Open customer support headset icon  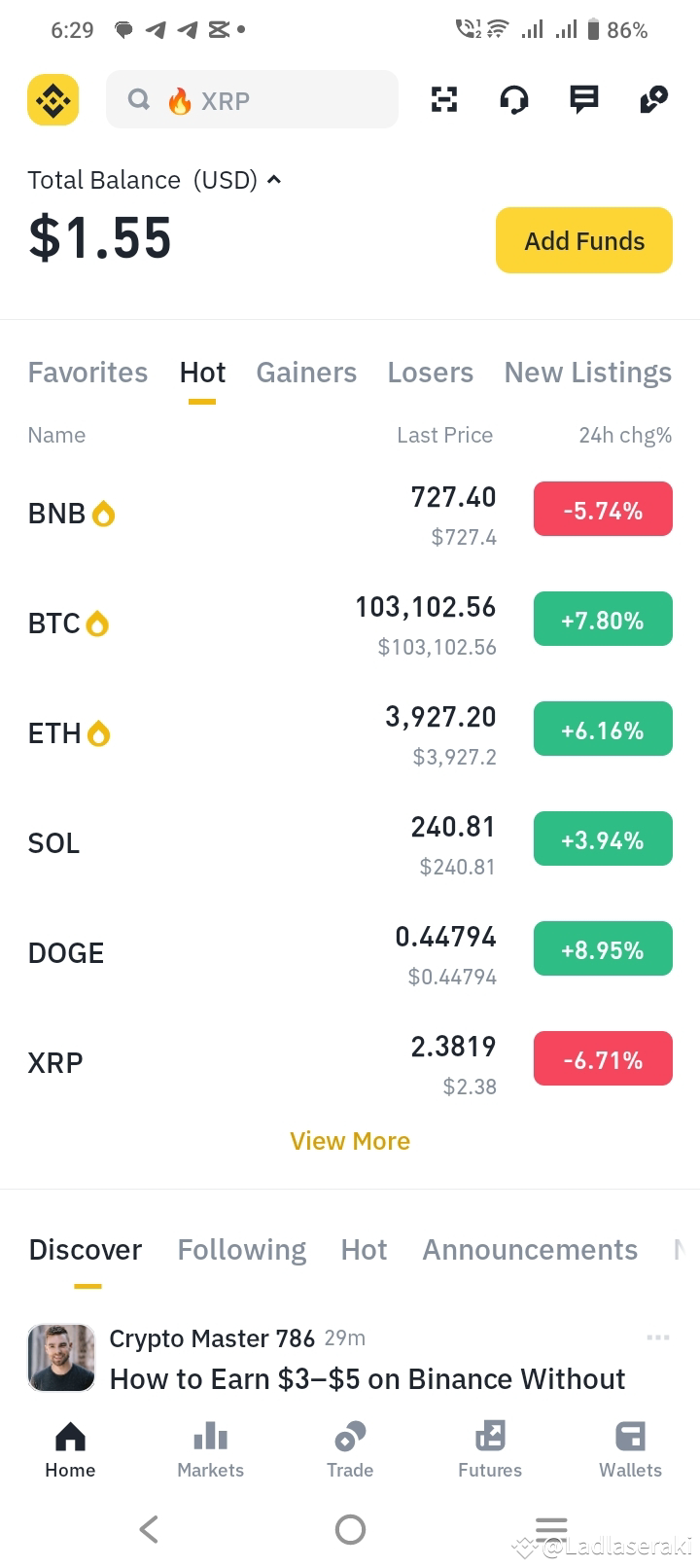513,98
